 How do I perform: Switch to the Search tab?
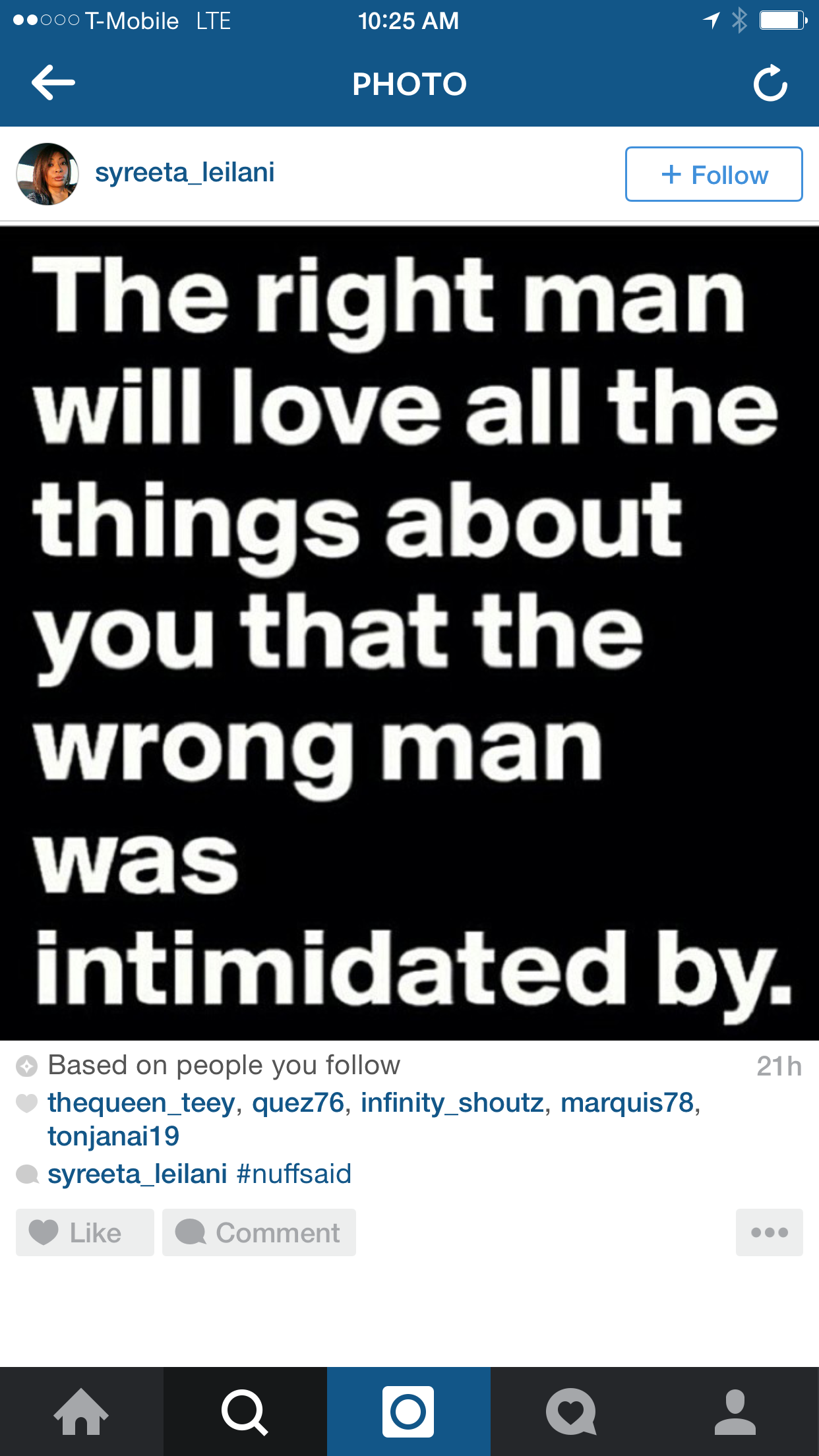click(245, 1412)
